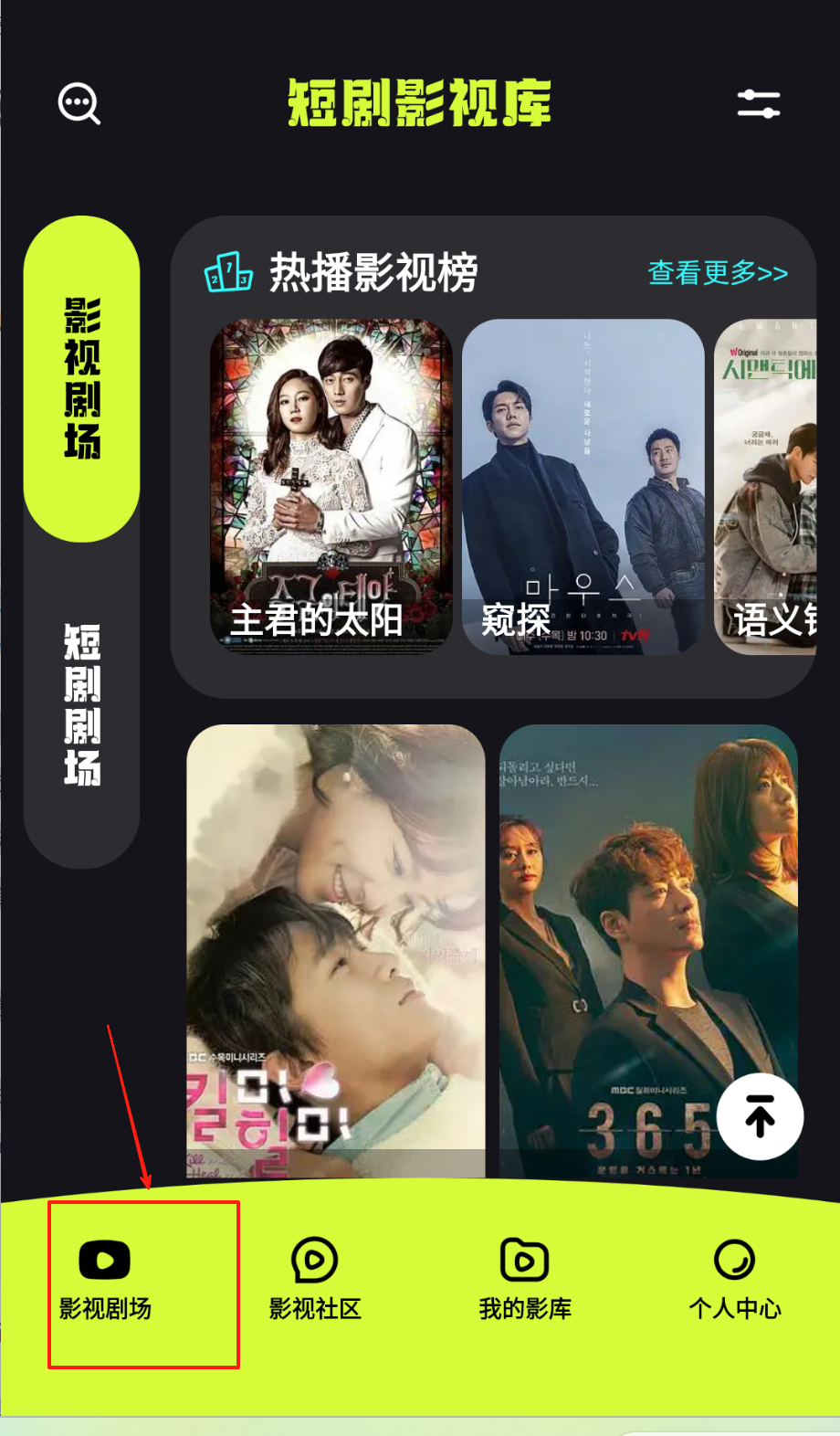Viewport: 840px width, 1436px height.
Task: Tap the back-to-top arrow button
Action: (760, 1116)
